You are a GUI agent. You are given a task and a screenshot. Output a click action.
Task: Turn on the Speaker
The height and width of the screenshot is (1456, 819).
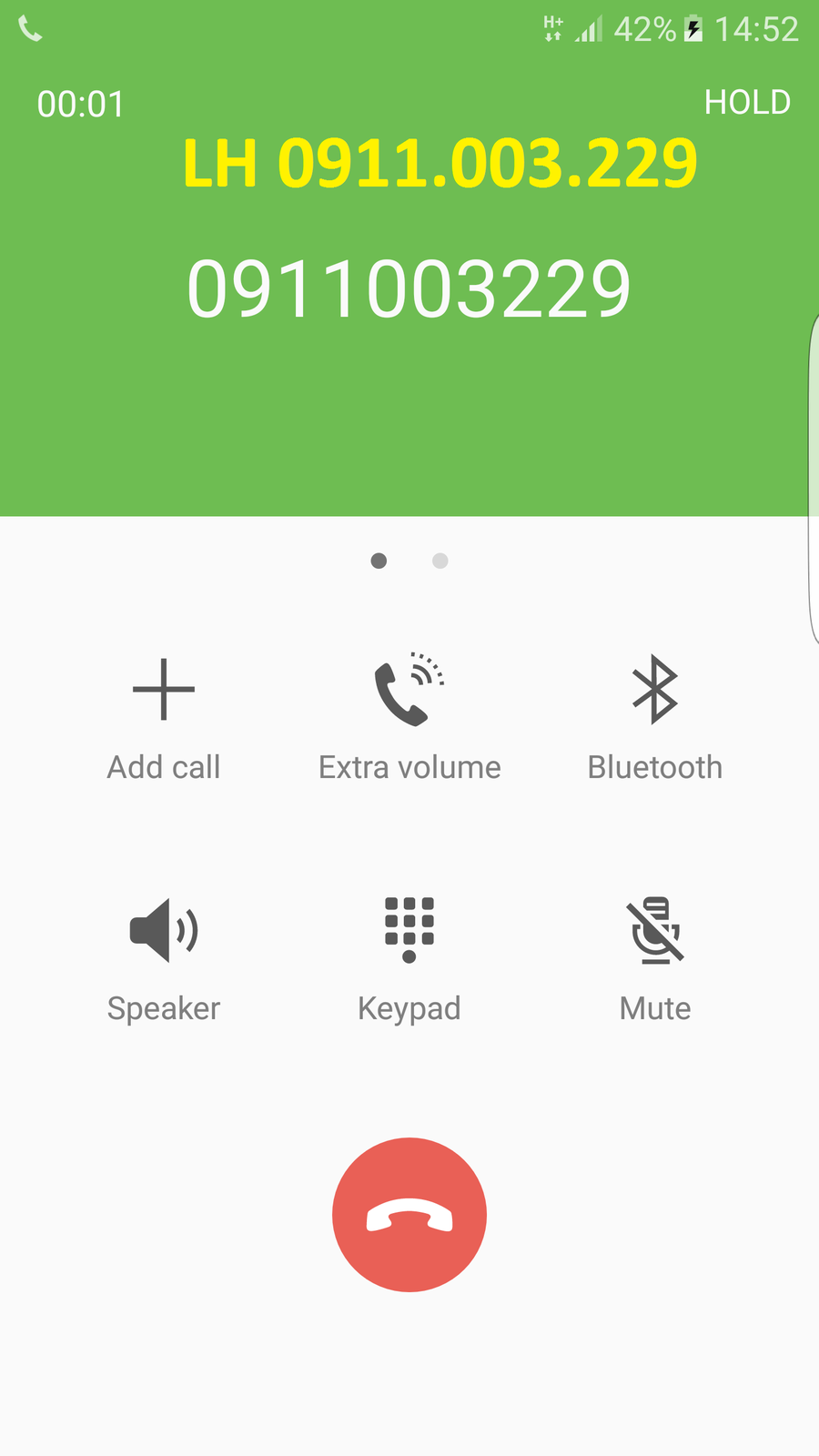[164, 955]
